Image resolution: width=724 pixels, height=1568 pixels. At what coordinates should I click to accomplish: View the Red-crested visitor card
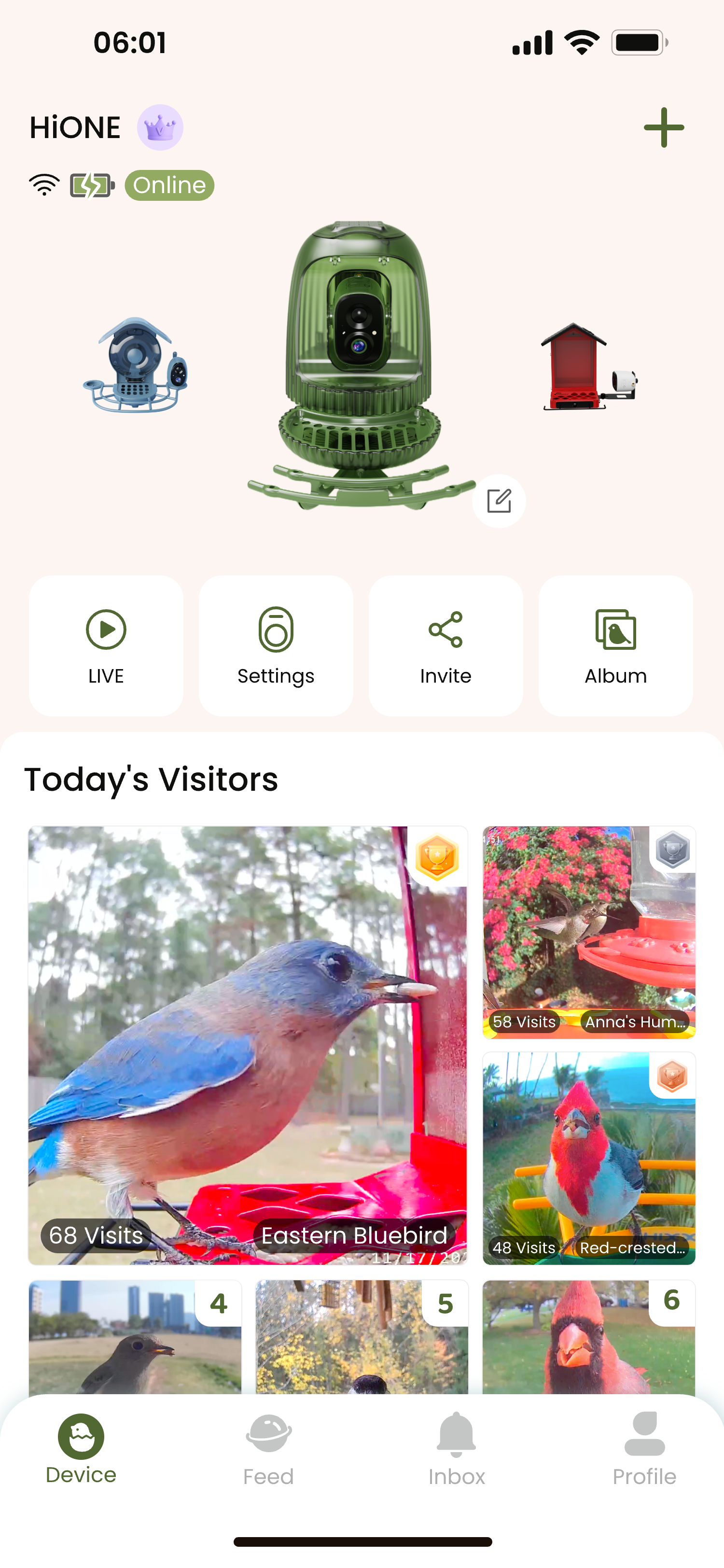tap(588, 1158)
